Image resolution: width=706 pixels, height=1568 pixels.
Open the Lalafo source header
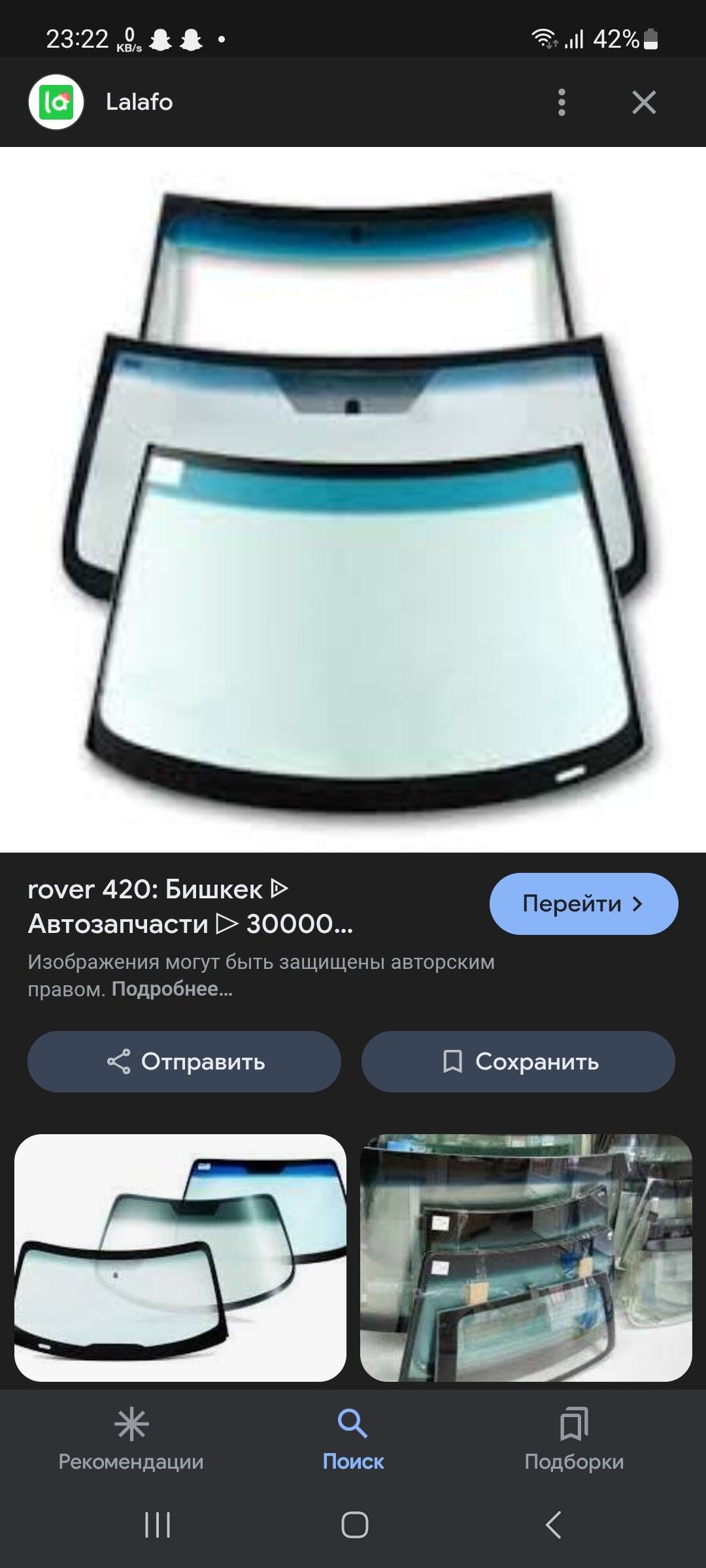tap(139, 102)
